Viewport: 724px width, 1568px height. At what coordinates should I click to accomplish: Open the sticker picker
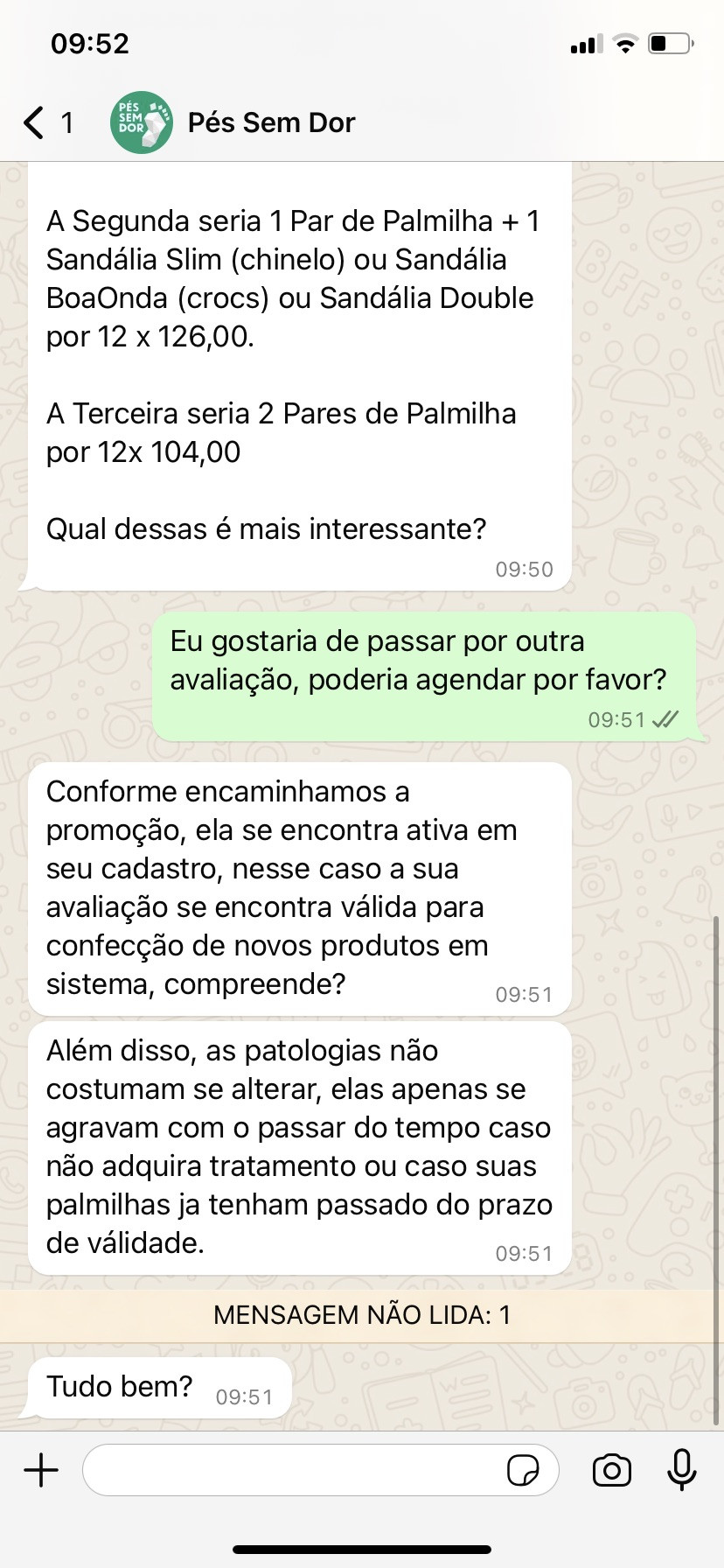click(523, 1470)
